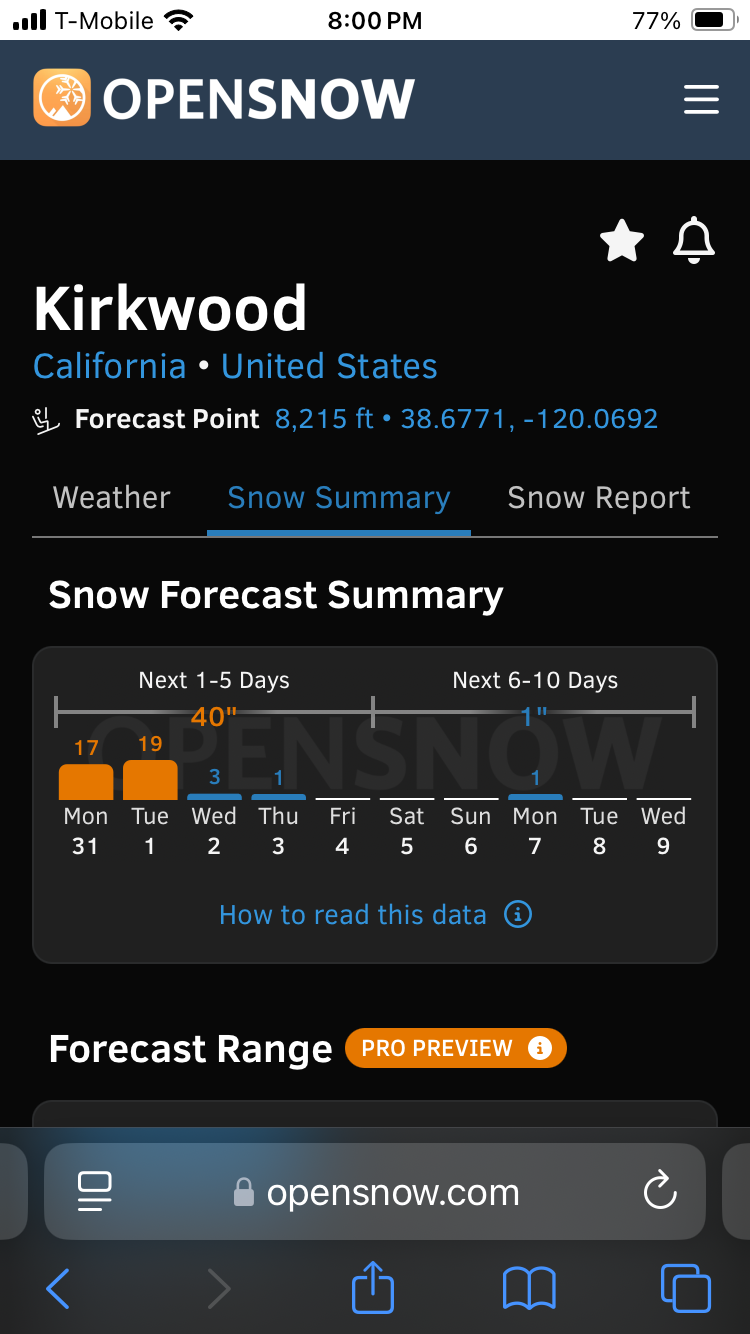This screenshot has width=750, height=1334.
Task: Show all open tabs
Action: click(686, 1288)
